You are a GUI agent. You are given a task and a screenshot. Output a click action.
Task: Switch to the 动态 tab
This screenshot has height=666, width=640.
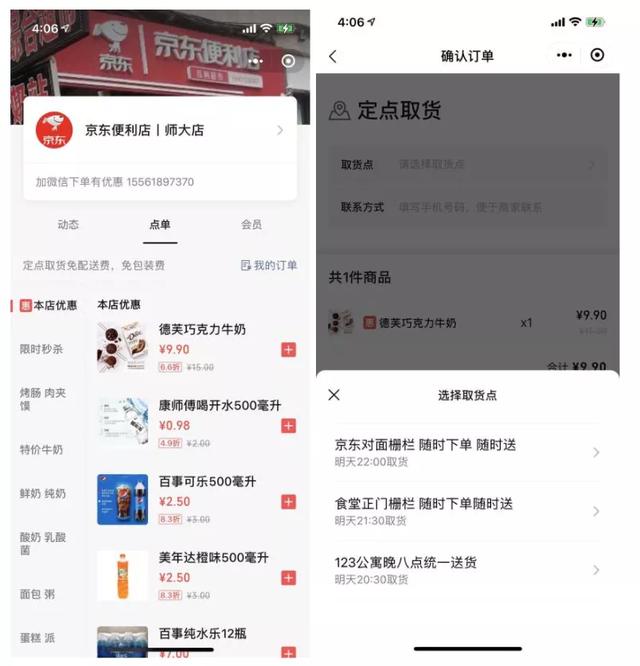[x=68, y=225]
